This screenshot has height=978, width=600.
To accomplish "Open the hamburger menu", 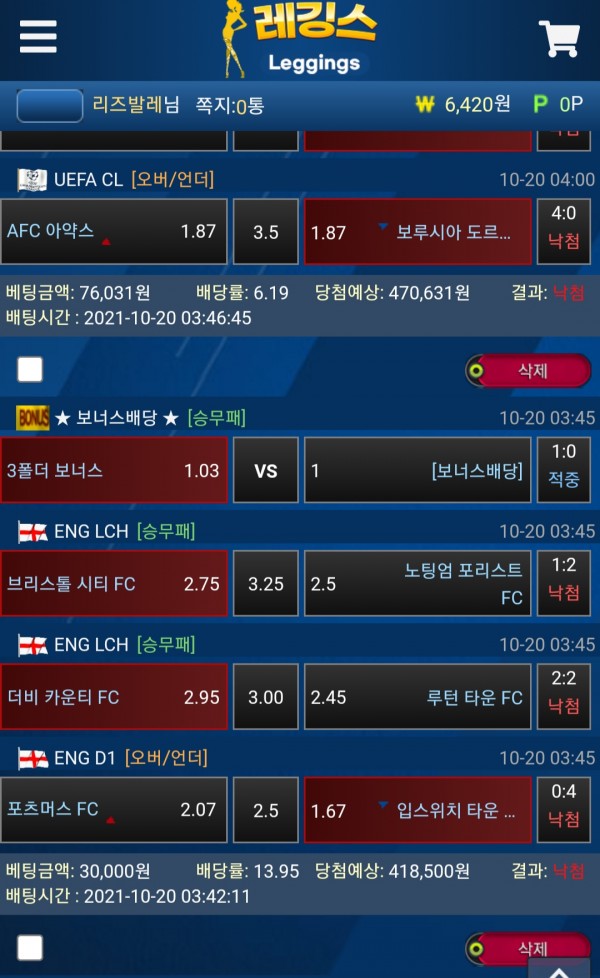I will tap(38, 37).
